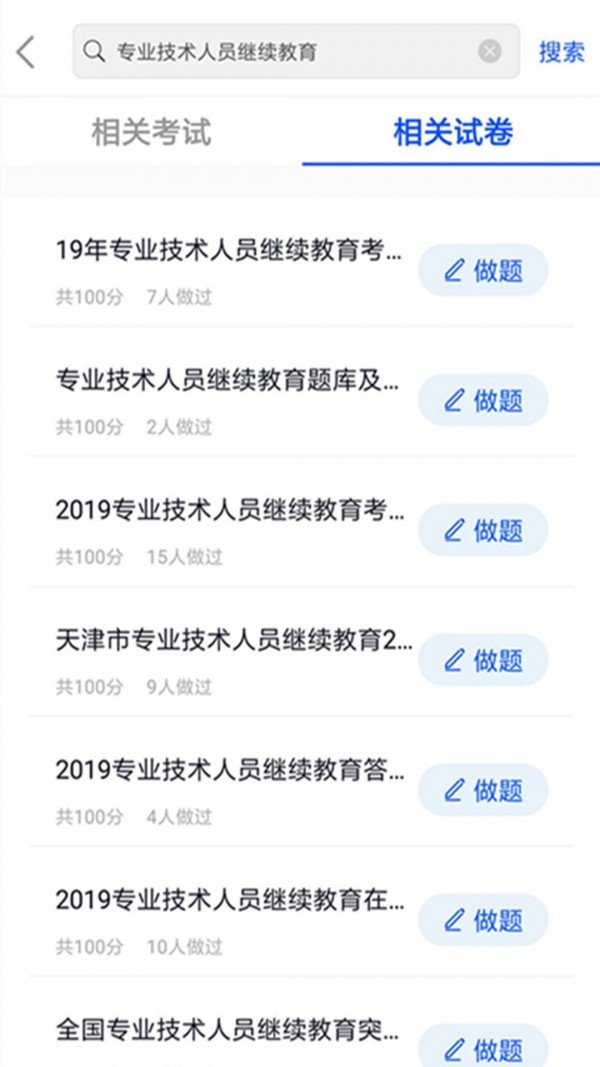This screenshot has width=600, height=1067.
Task: Clear the search text
Action: 490,52
